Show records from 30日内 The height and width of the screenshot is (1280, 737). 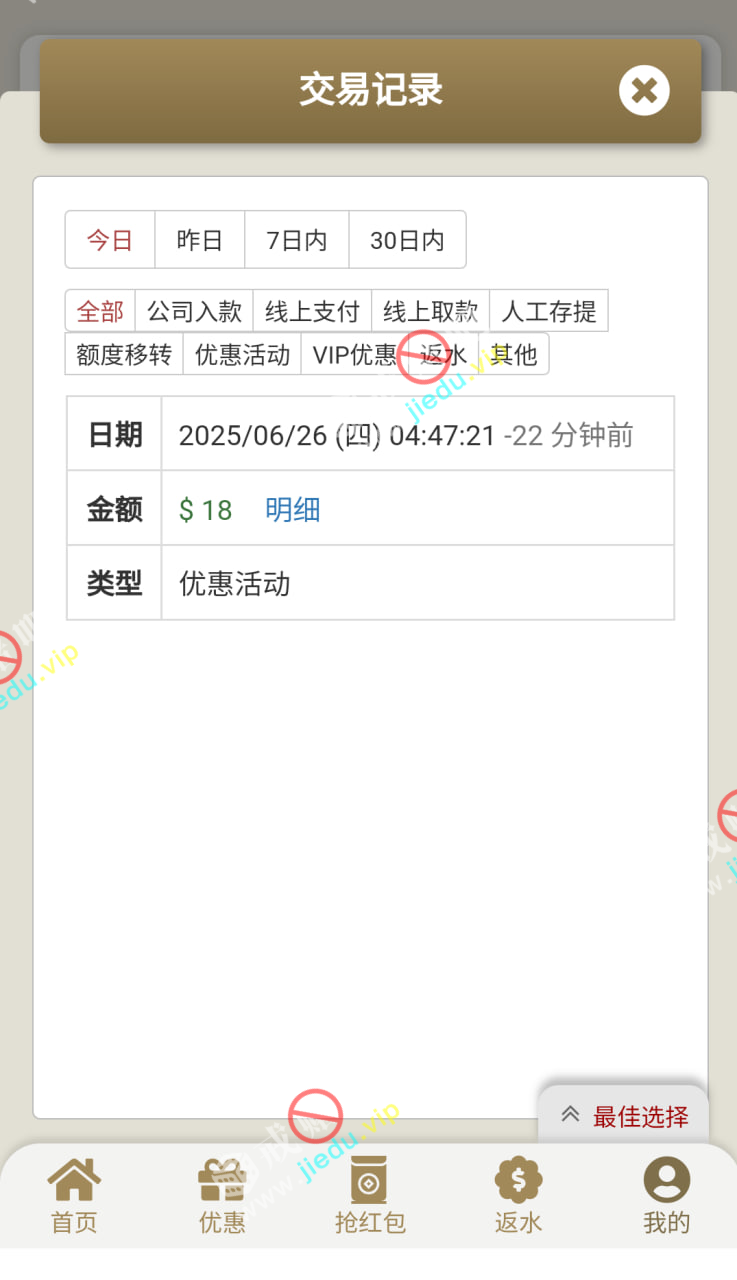pos(406,240)
